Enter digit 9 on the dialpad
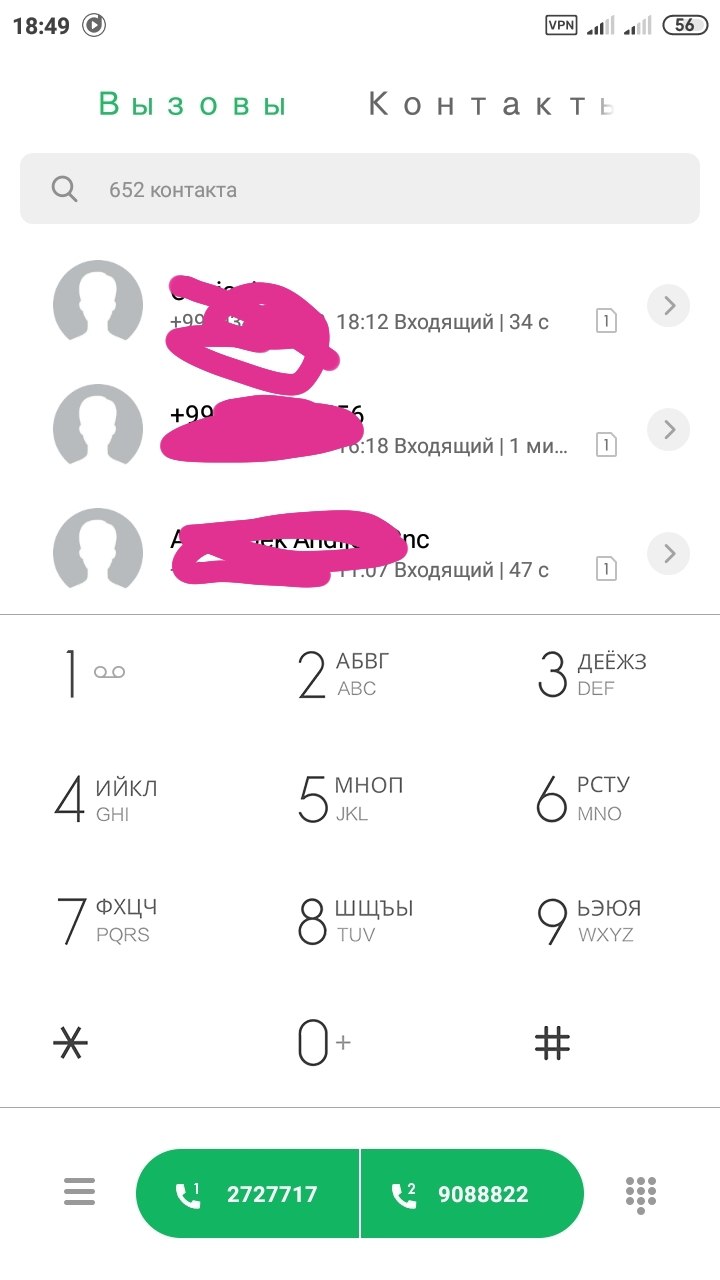The height and width of the screenshot is (1280, 720). tap(590, 921)
